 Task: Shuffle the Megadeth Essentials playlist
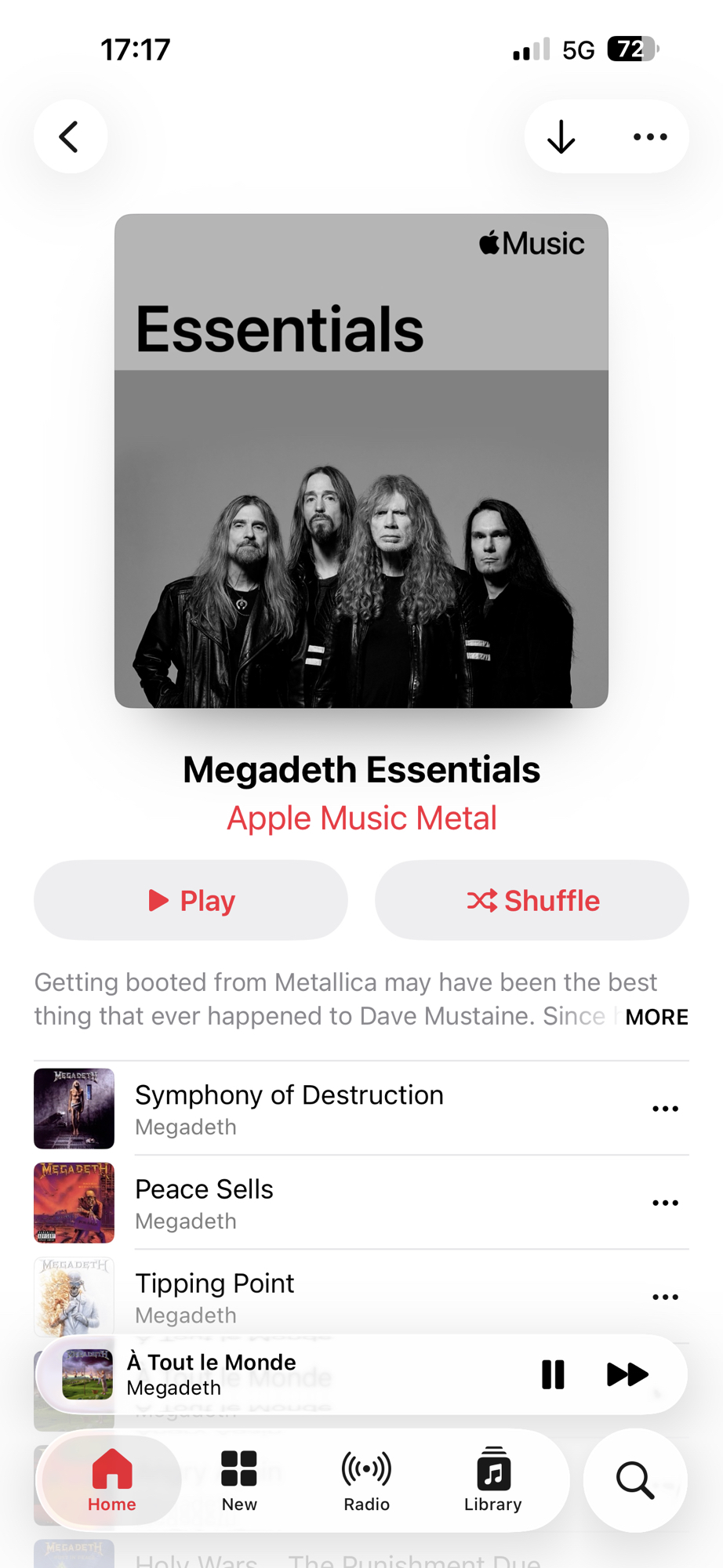point(532,900)
